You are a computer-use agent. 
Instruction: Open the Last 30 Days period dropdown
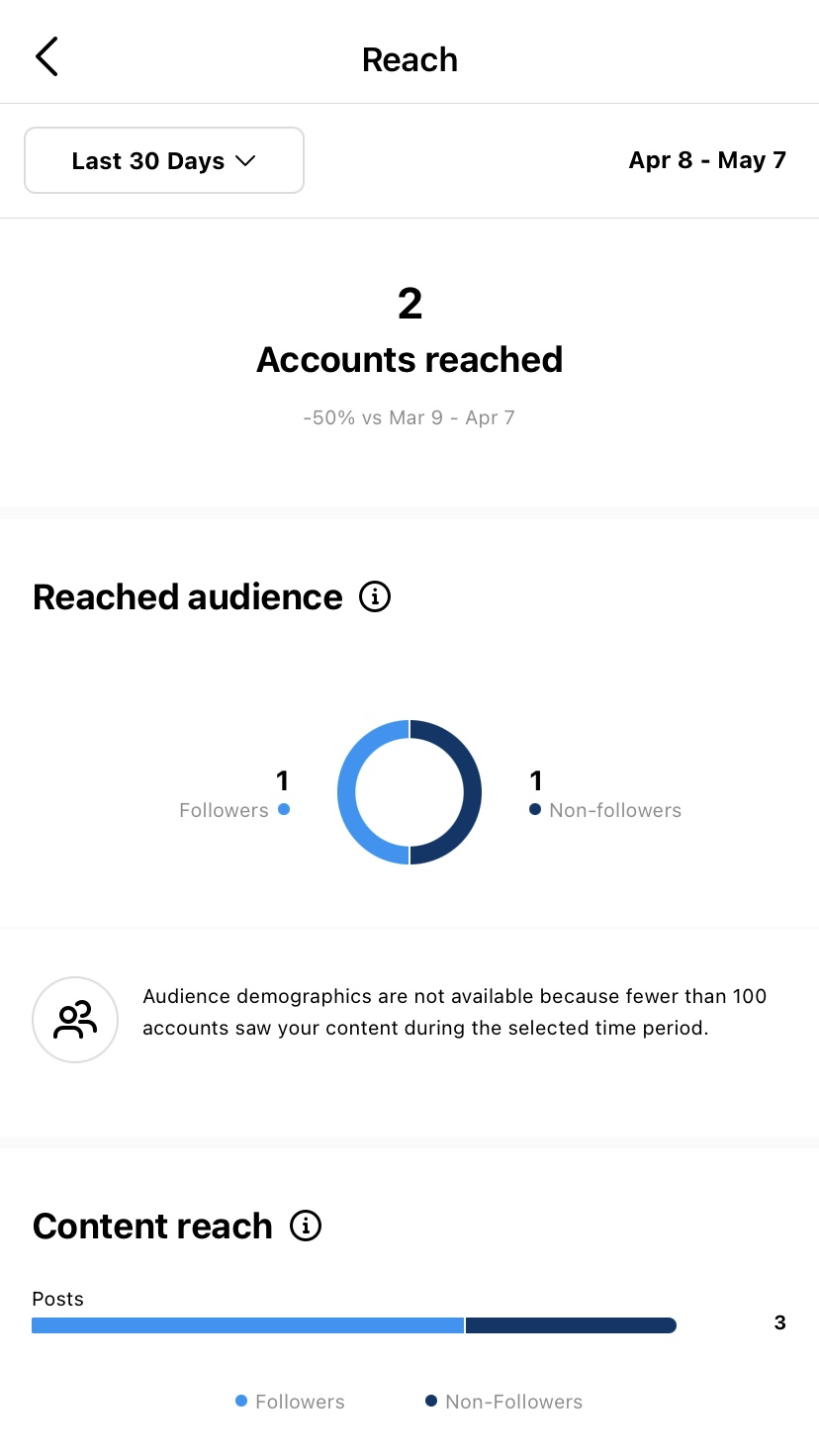pos(164,160)
